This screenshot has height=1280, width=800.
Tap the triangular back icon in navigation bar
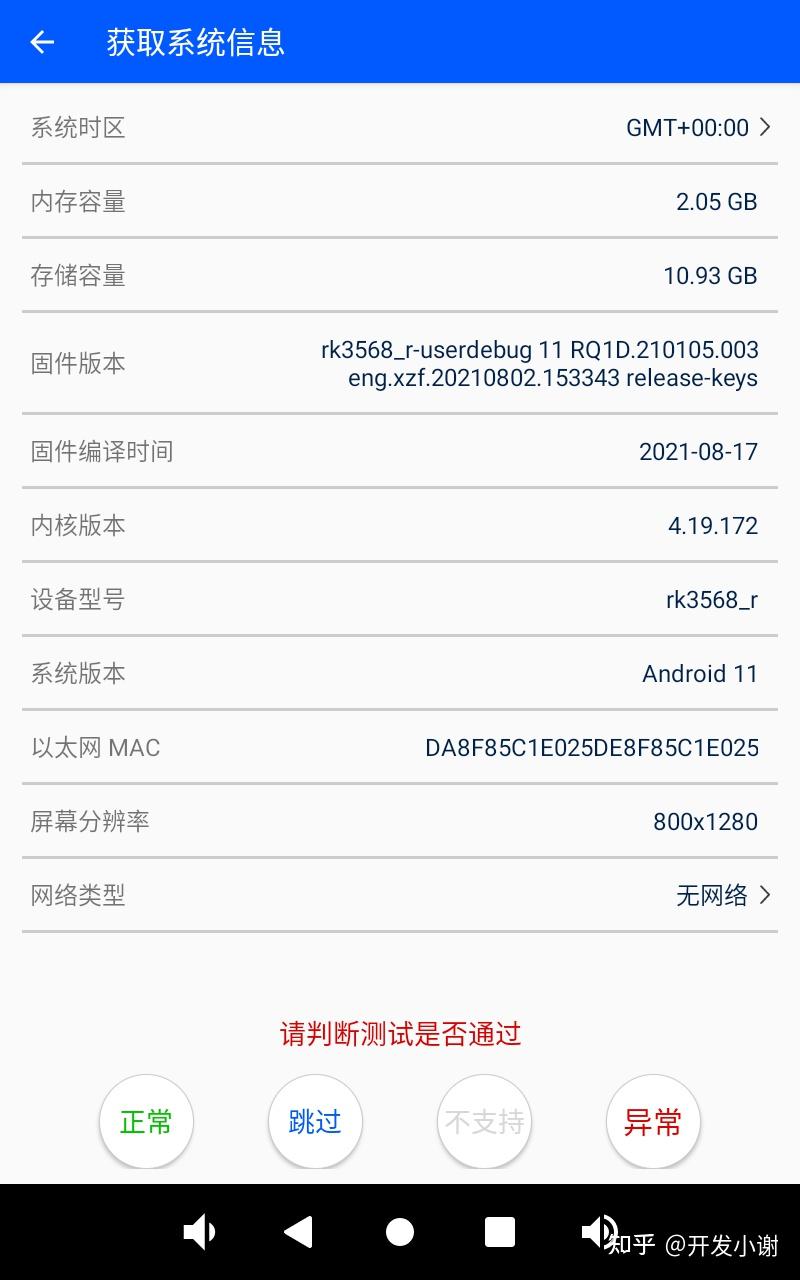pos(300,1231)
